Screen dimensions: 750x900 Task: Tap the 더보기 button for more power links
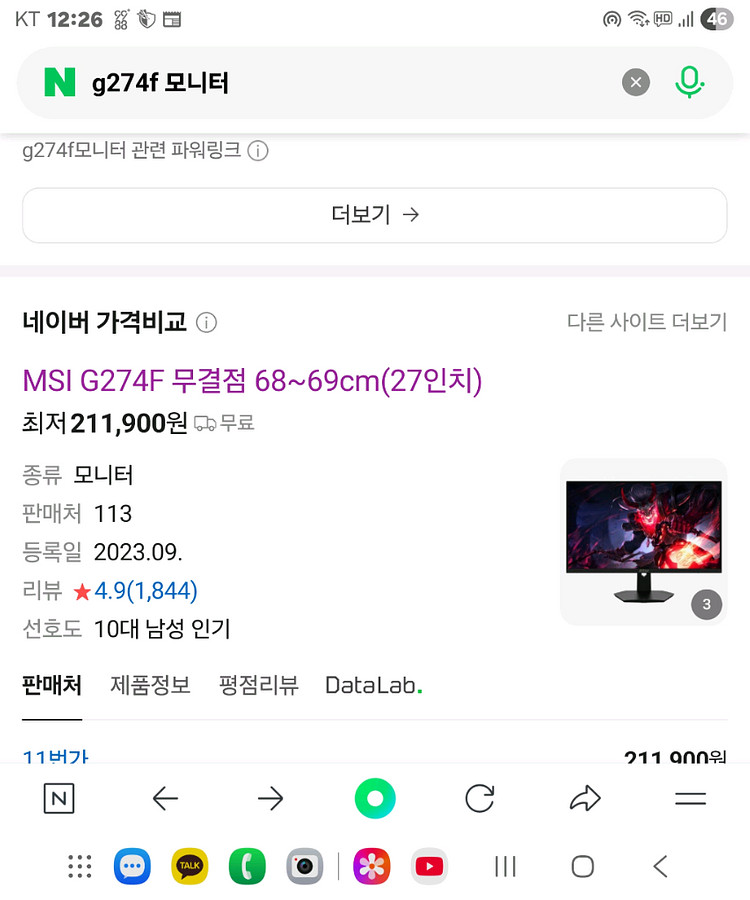375,215
